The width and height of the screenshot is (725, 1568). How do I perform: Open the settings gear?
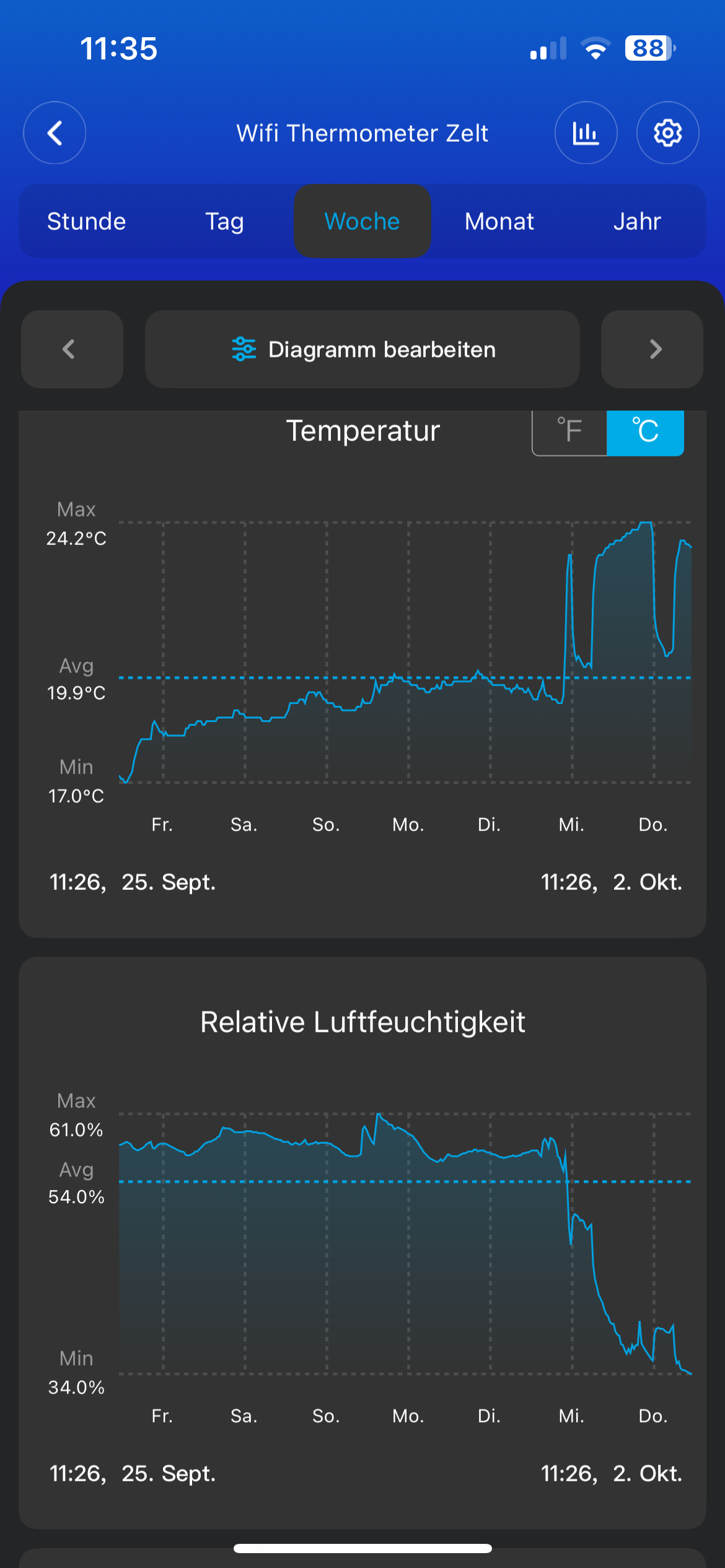667,133
